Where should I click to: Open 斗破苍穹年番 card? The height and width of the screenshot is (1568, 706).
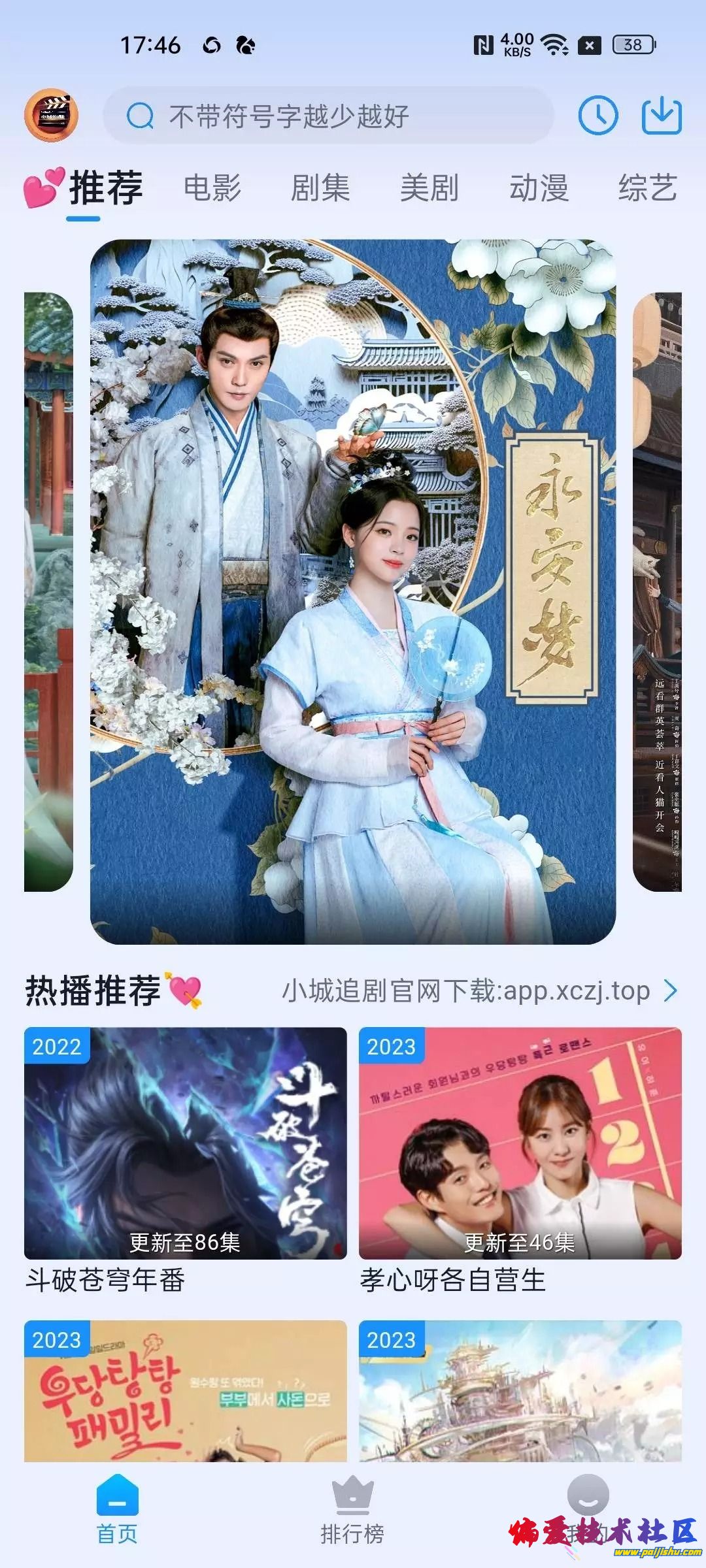(x=185, y=1143)
